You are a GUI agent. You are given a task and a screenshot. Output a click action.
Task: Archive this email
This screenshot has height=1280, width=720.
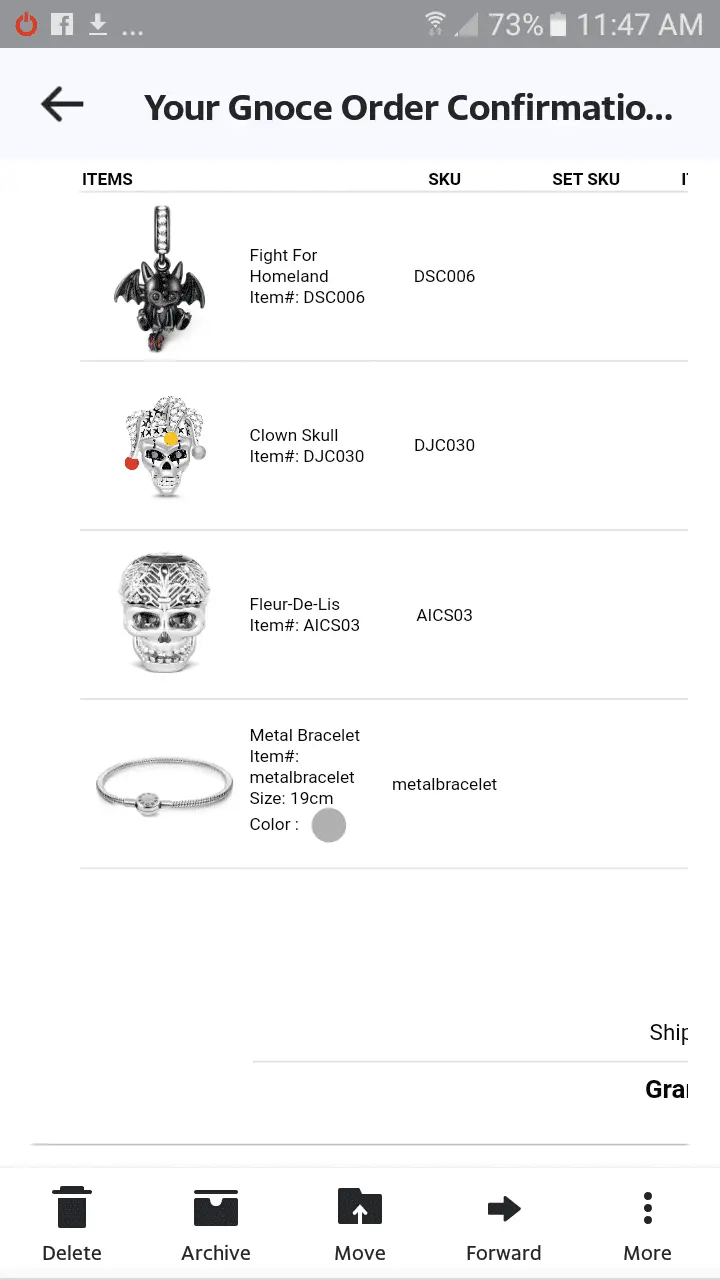[216, 1225]
